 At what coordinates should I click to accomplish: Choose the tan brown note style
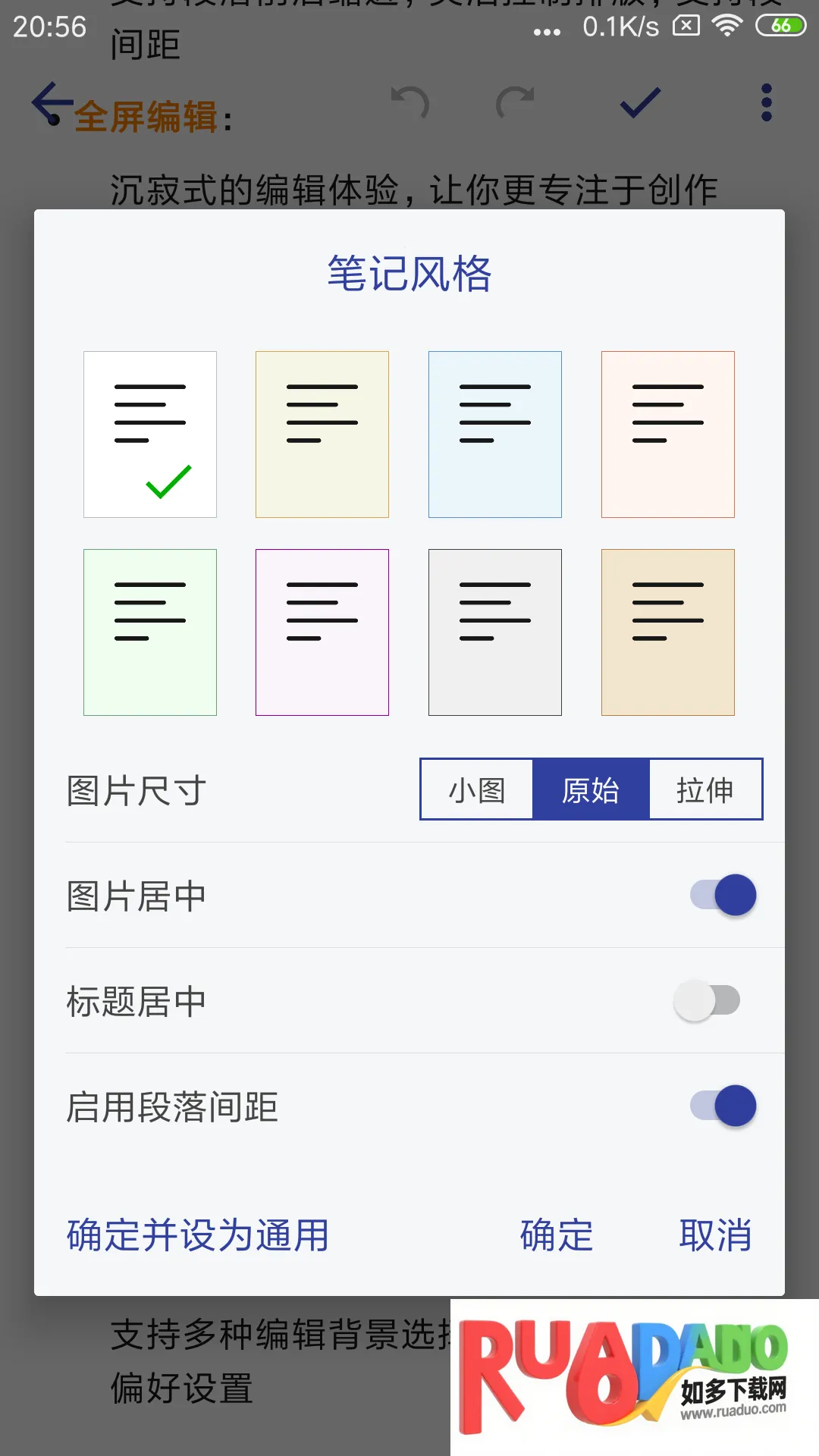point(668,632)
